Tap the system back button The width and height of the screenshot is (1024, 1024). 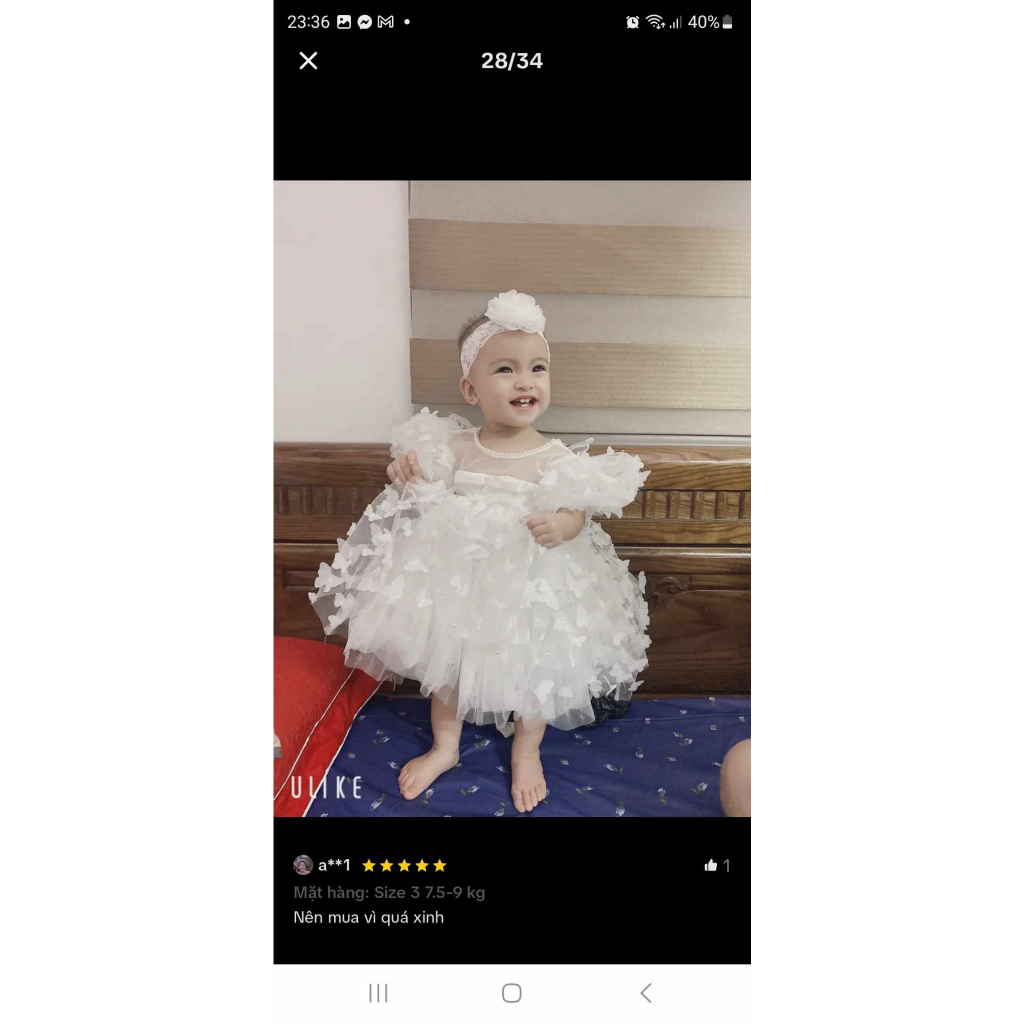645,993
